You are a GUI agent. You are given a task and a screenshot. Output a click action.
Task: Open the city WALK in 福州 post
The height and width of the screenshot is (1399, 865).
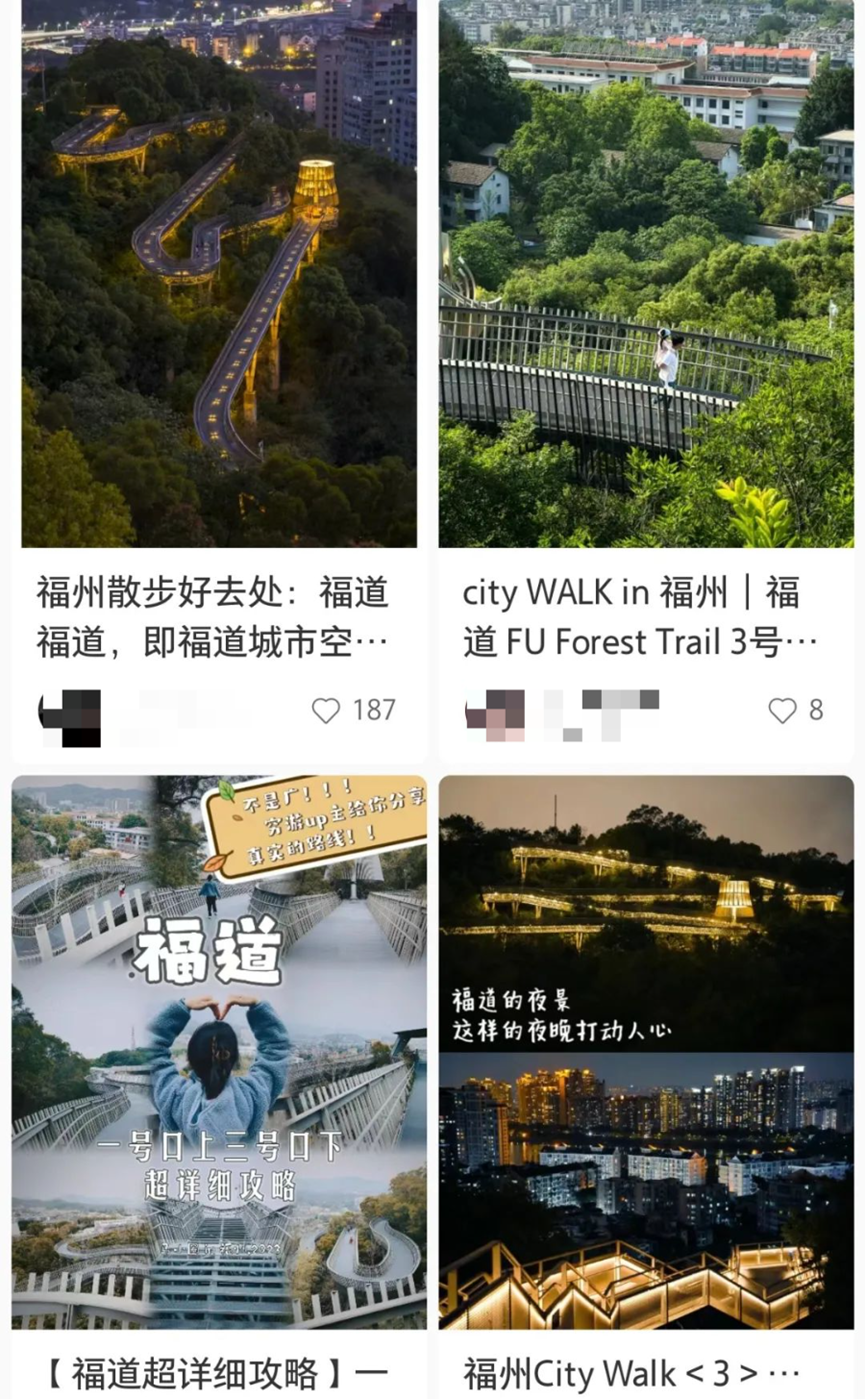point(646,300)
